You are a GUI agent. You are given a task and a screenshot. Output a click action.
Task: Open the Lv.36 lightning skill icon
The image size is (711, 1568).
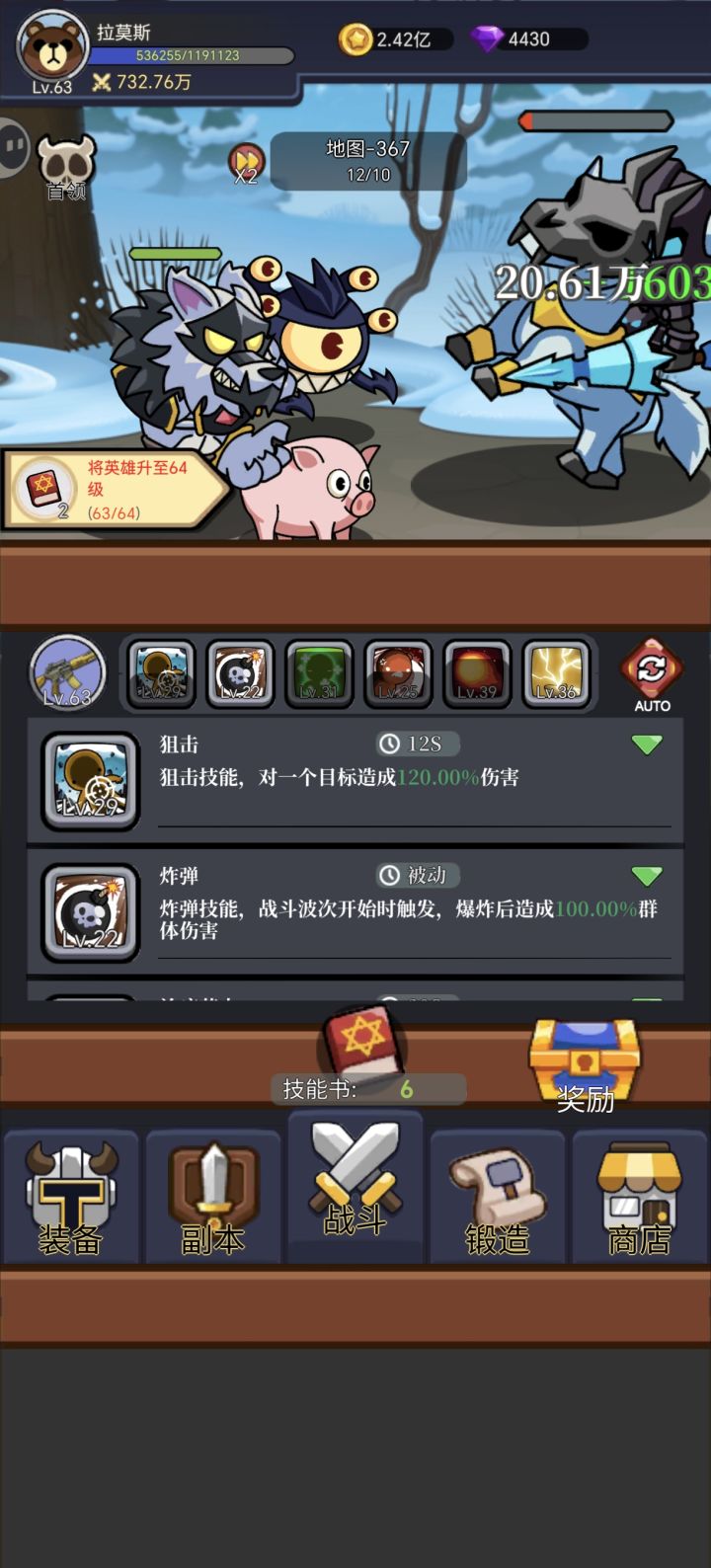tap(557, 674)
